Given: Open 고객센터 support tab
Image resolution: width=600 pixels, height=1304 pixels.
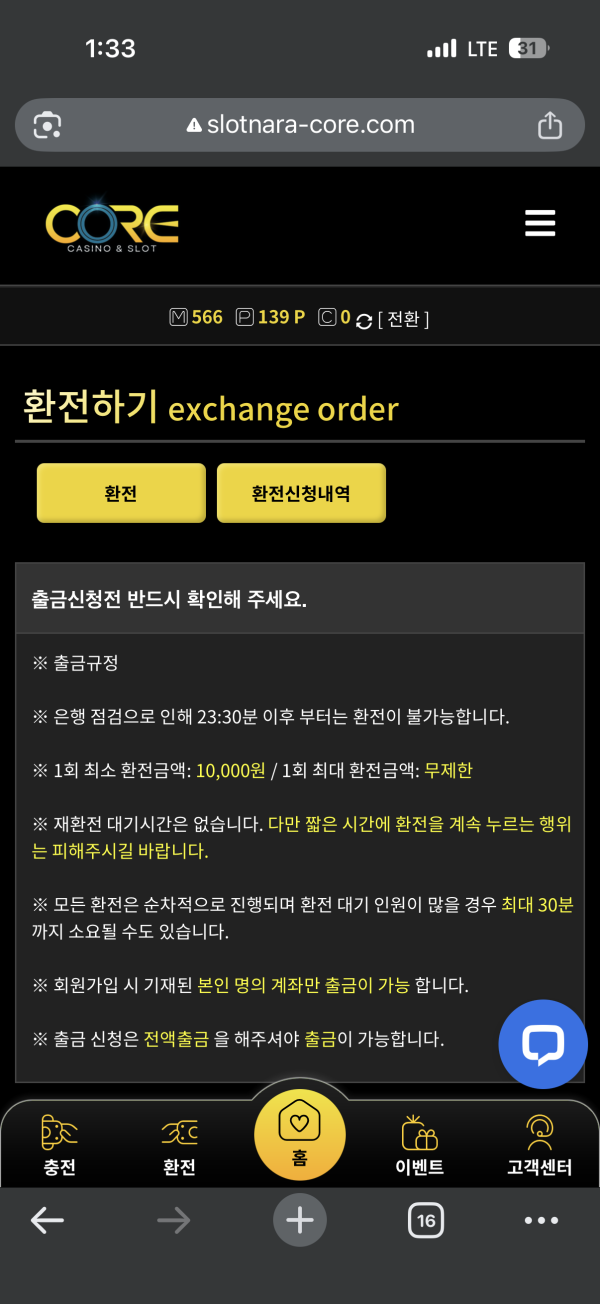Looking at the screenshot, I should coord(540,1146).
